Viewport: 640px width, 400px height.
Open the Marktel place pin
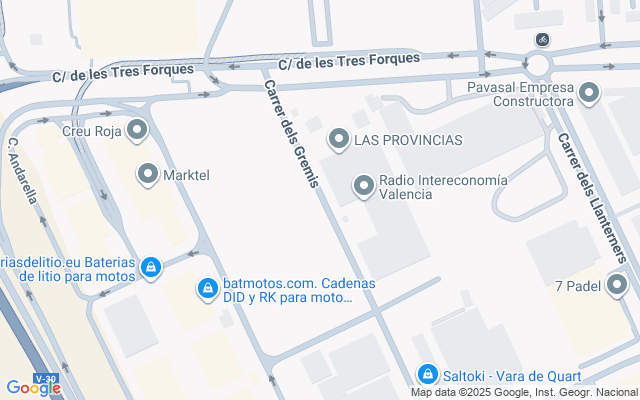(x=149, y=176)
